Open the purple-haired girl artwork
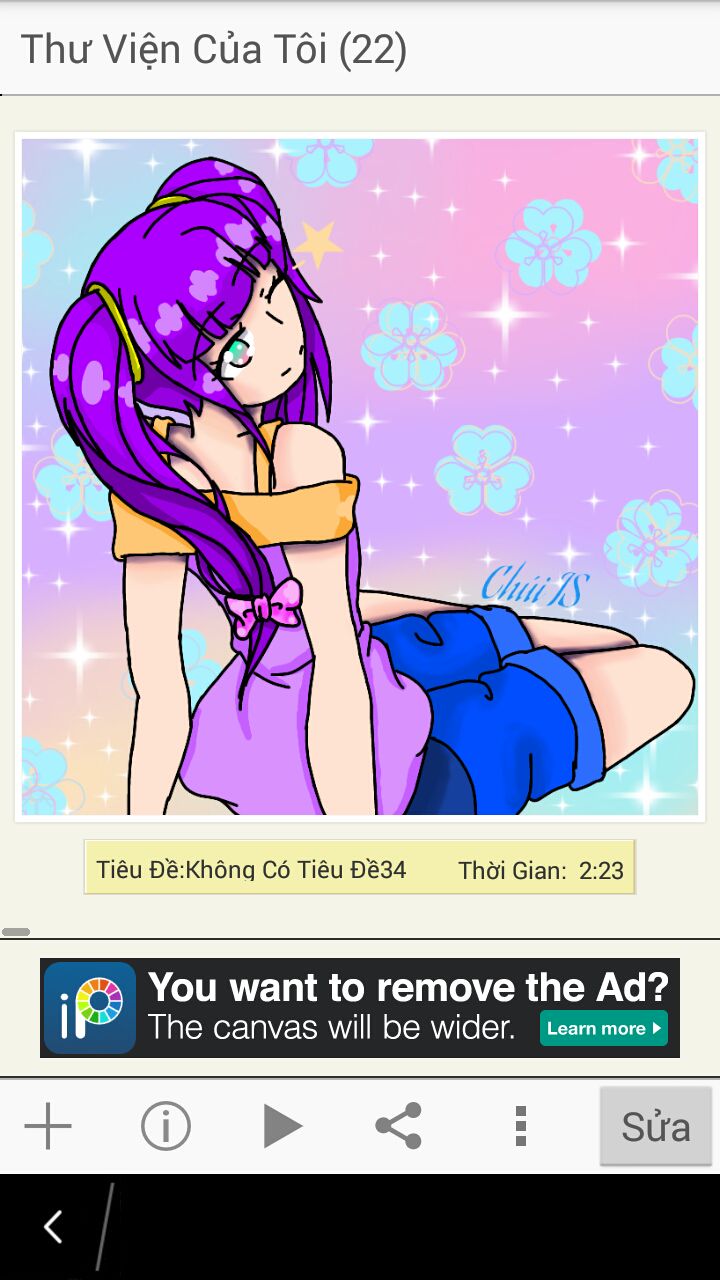The width and height of the screenshot is (720, 1280). (x=360, y=476)
